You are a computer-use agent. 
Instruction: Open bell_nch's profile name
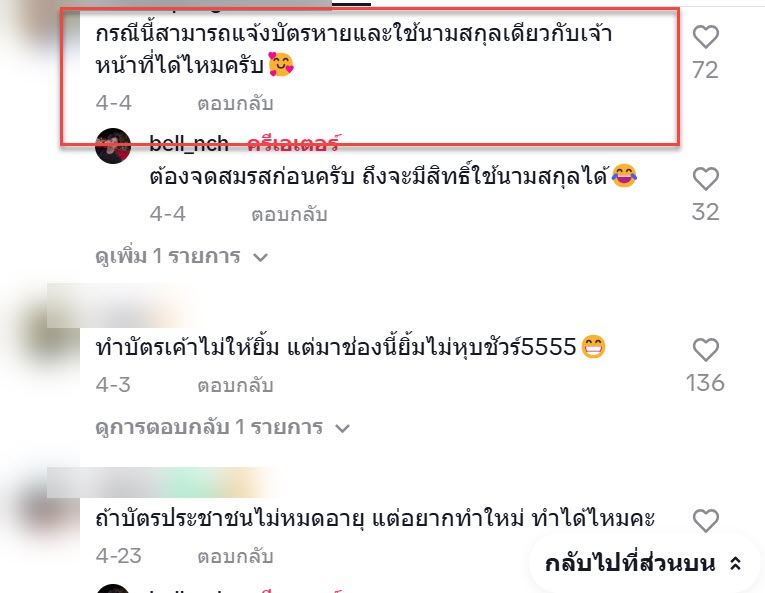coord(188,144)
